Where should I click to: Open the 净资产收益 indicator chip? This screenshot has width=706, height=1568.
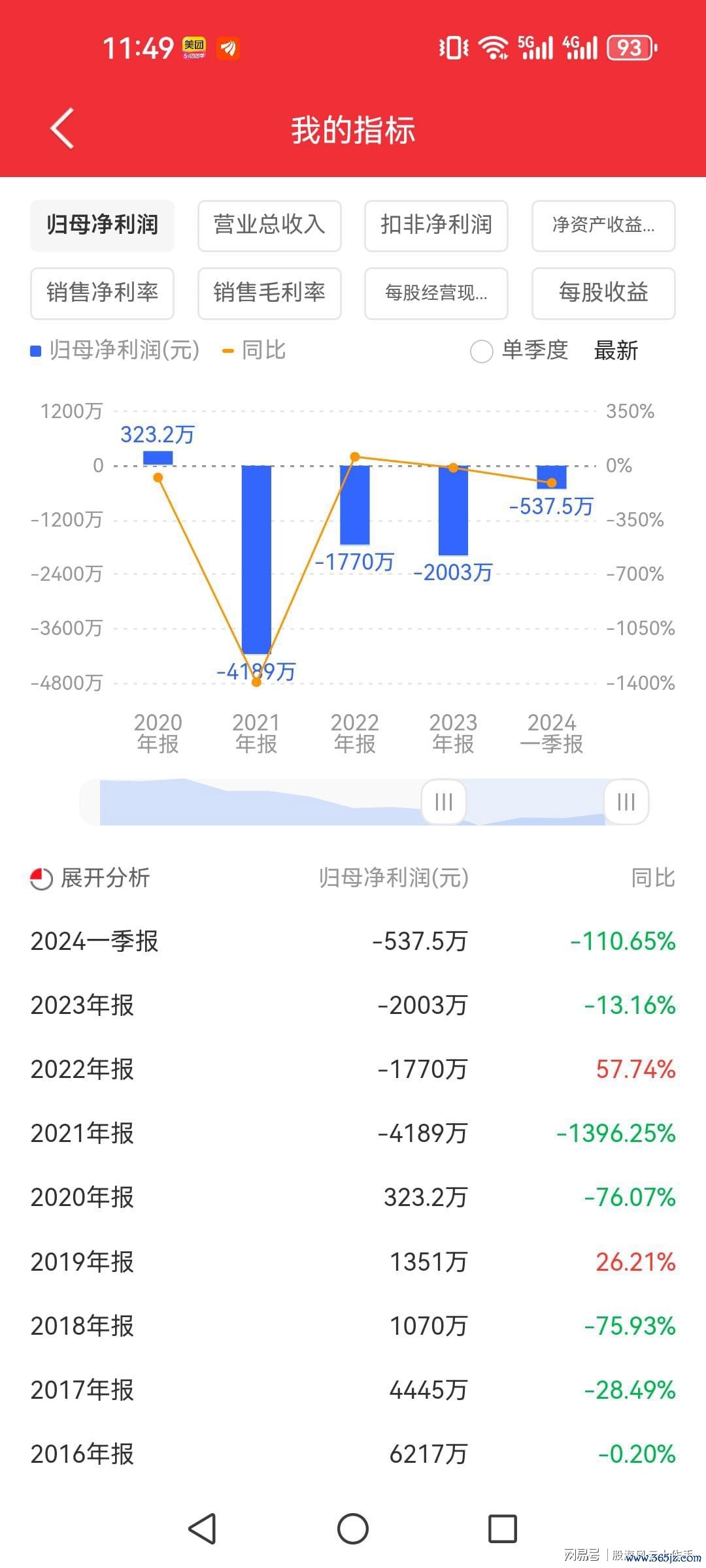(603, 225)
